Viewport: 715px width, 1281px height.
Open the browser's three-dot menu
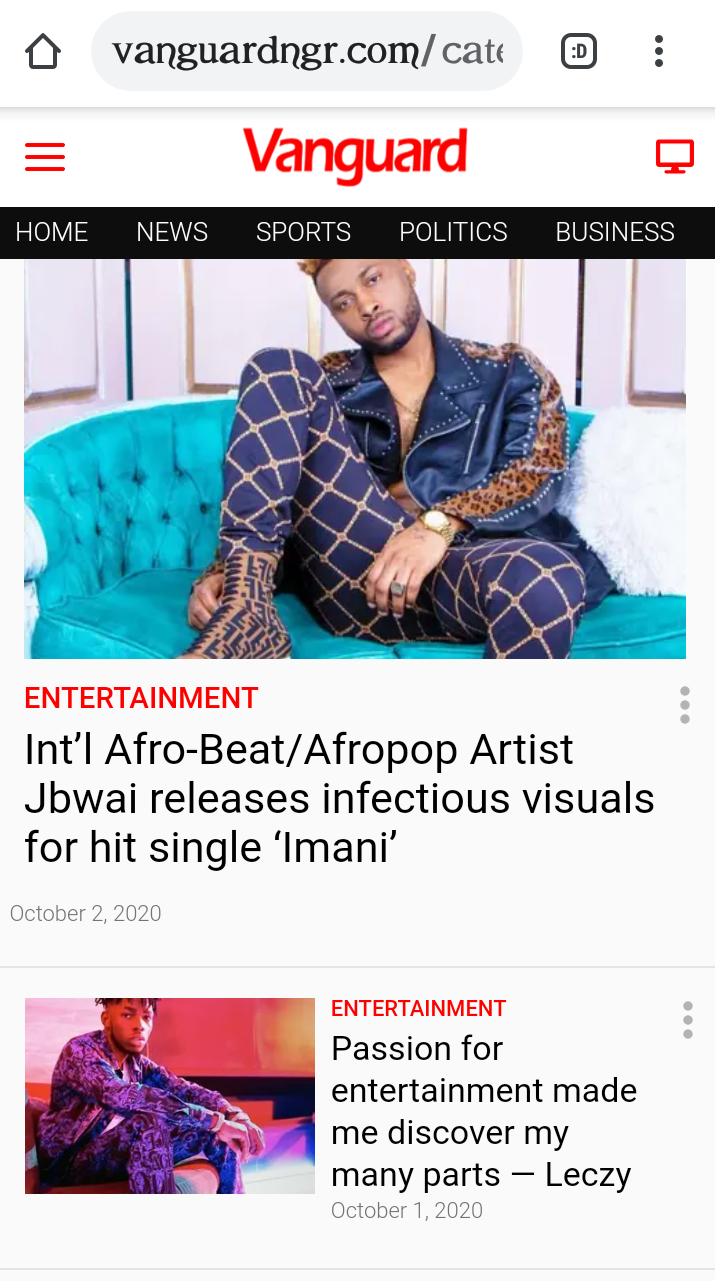(x=658, y=51)
